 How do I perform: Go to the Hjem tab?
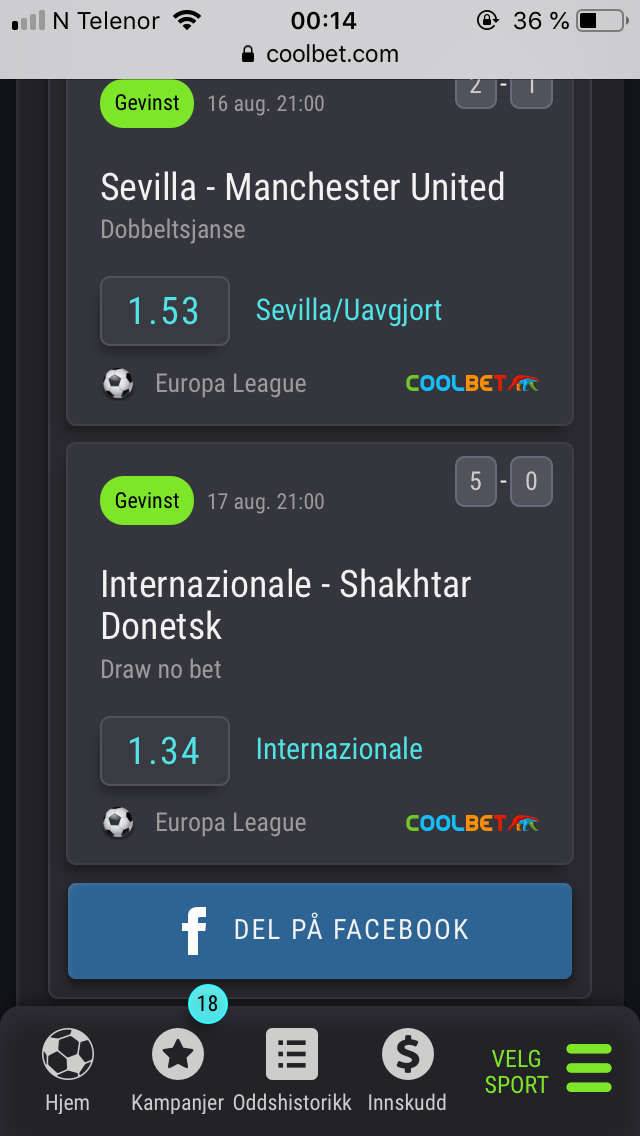tap(67, 1071)
